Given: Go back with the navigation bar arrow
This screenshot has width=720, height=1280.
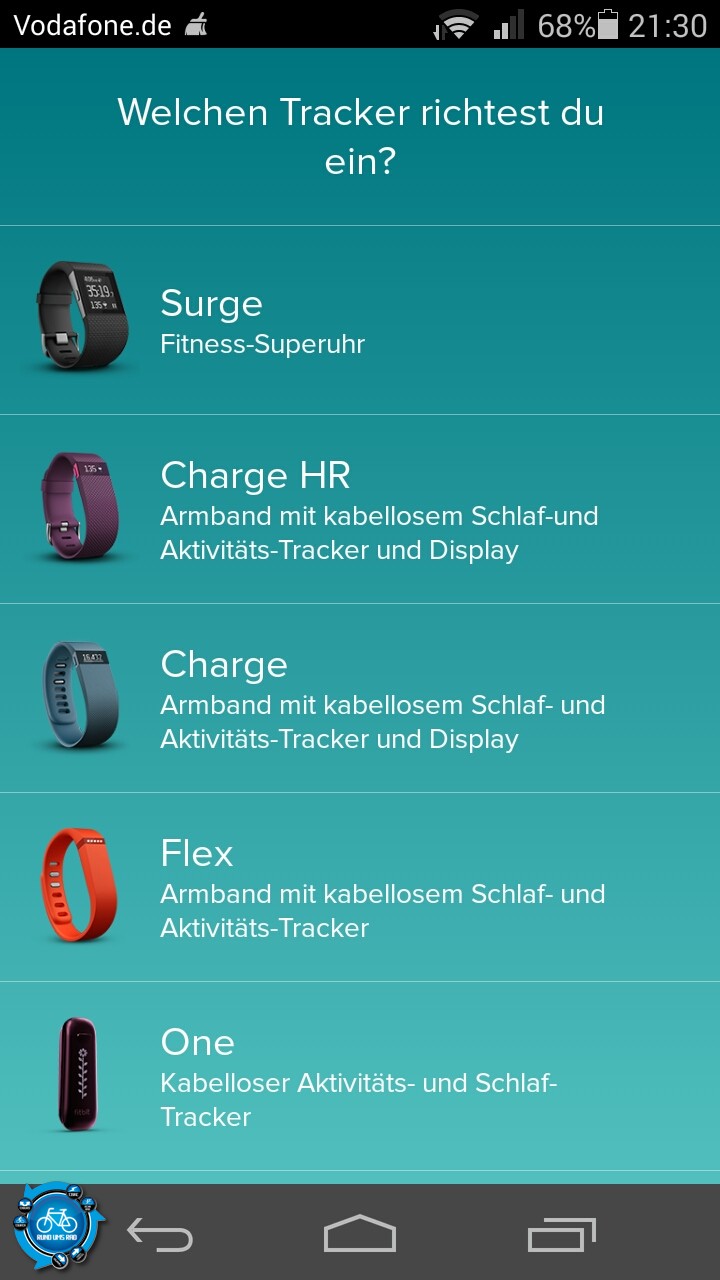Looking at the screenshot, I should tap(160, 1235).
